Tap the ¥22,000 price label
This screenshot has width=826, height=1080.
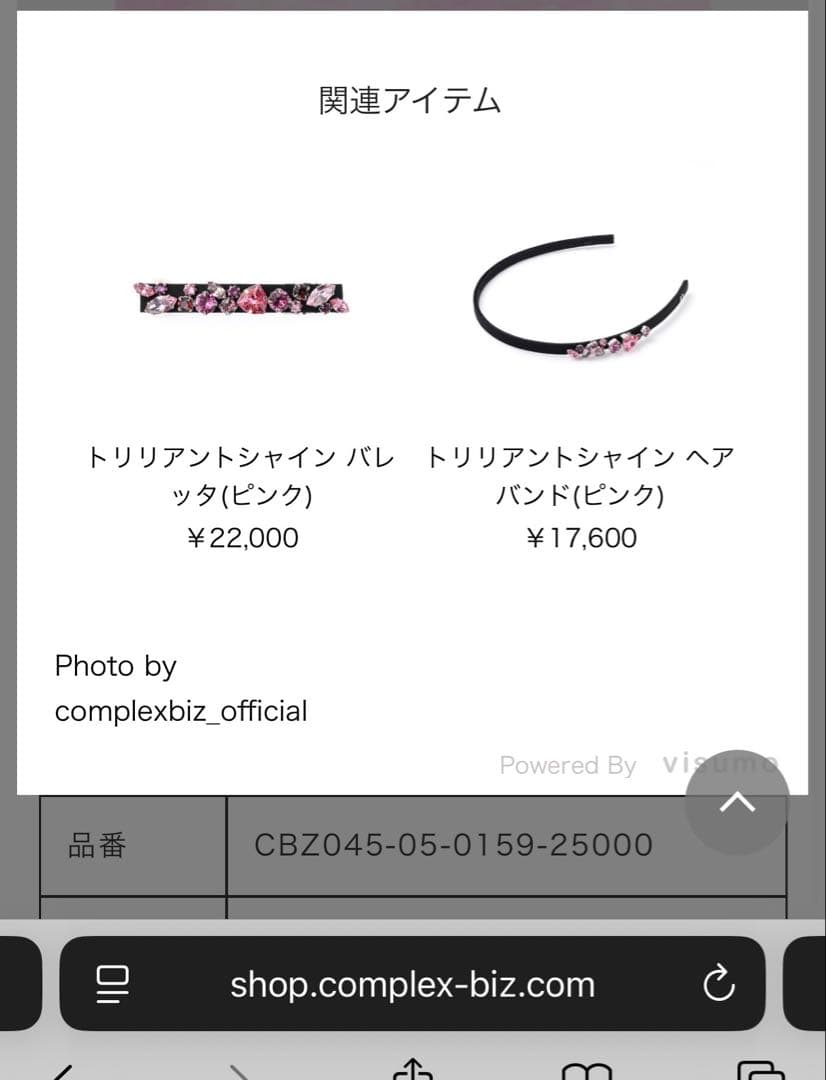(243, 538)
